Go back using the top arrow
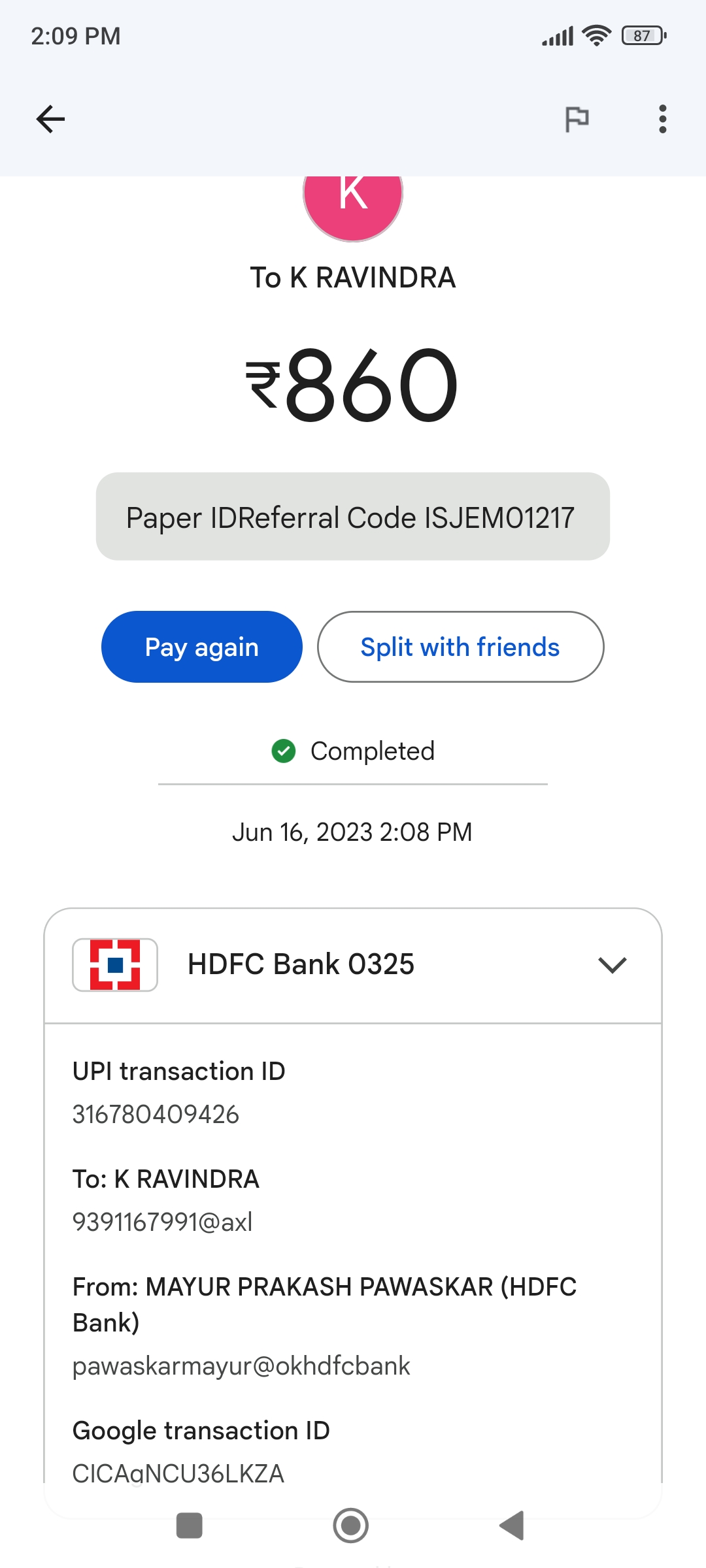Screen dimensions: 706x1568 click(50, 119)
